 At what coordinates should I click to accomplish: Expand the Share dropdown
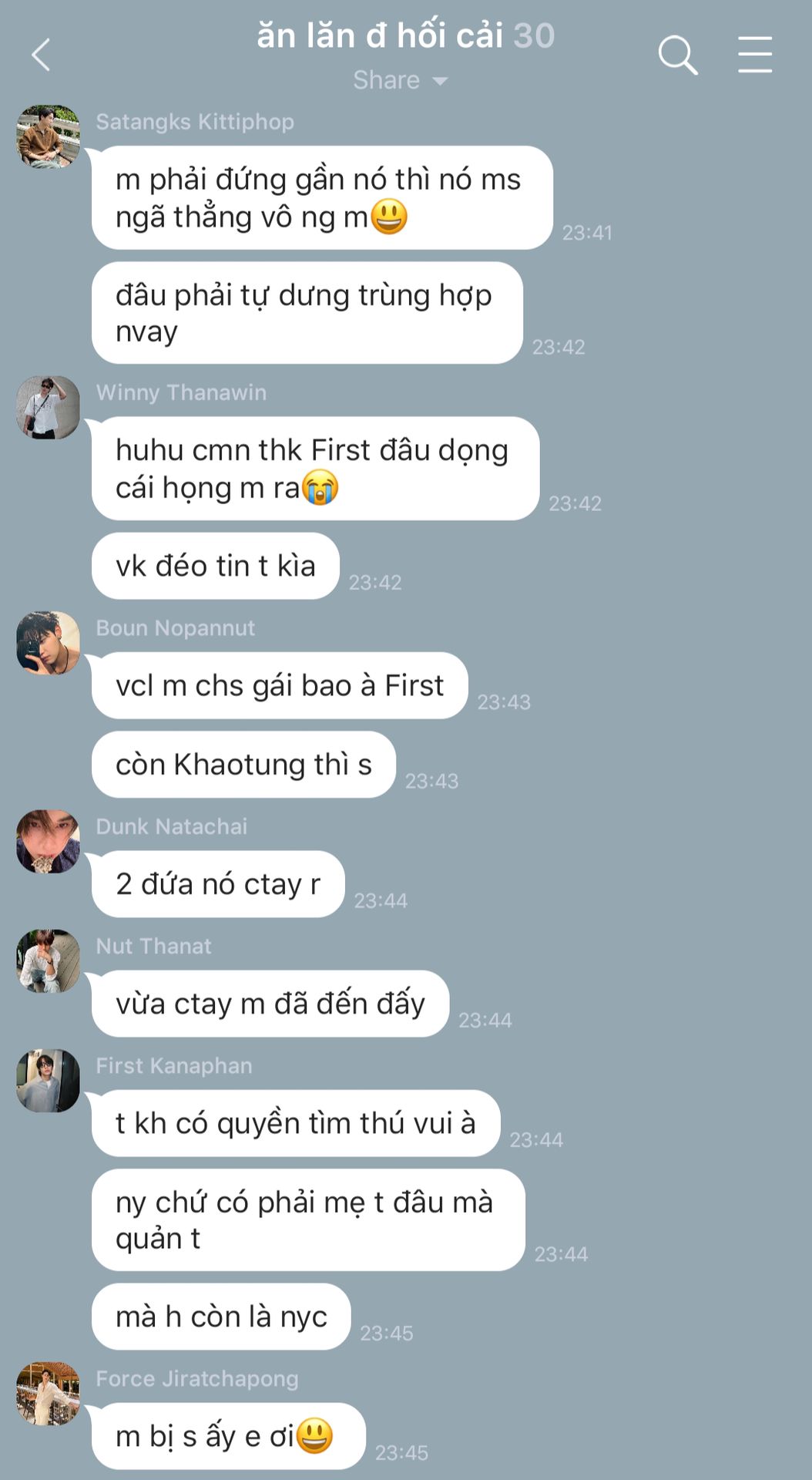(400, 80)
